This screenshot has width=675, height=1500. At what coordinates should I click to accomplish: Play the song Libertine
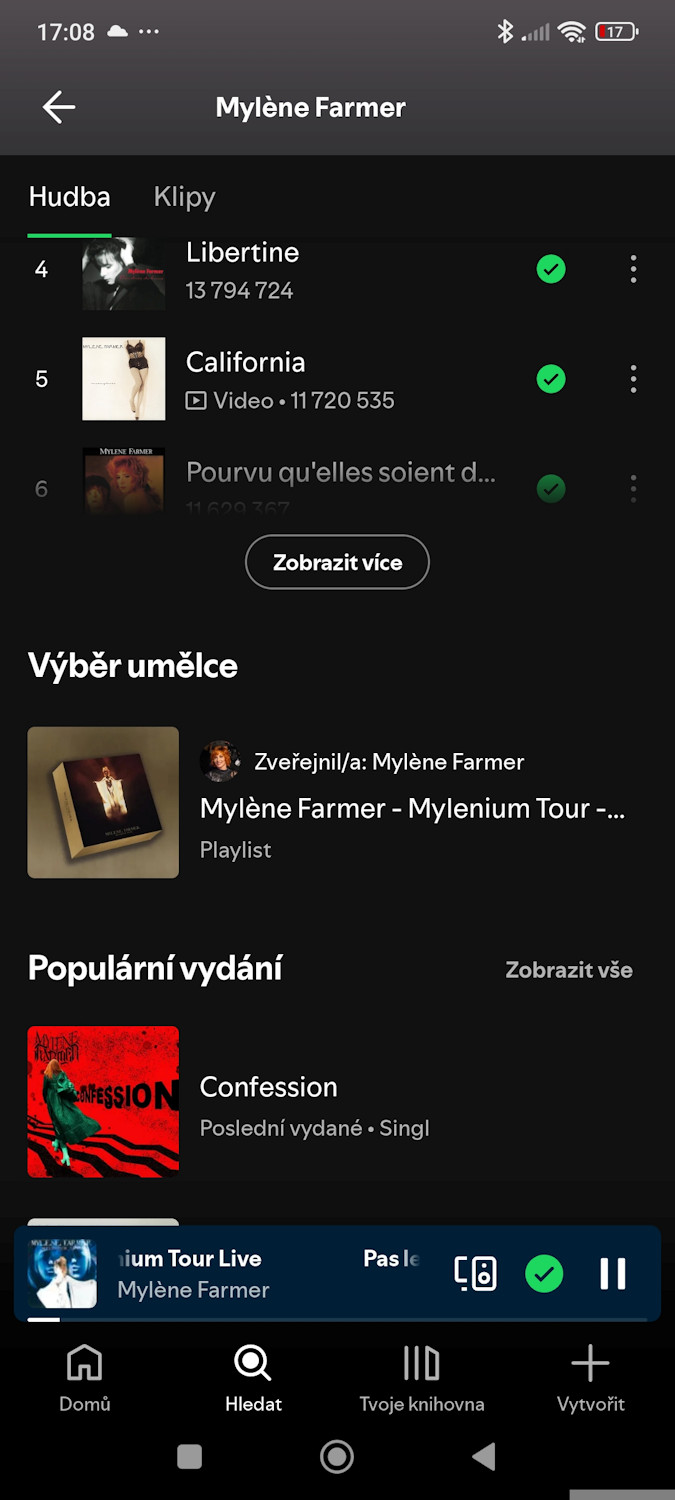(x=242, y=270)
